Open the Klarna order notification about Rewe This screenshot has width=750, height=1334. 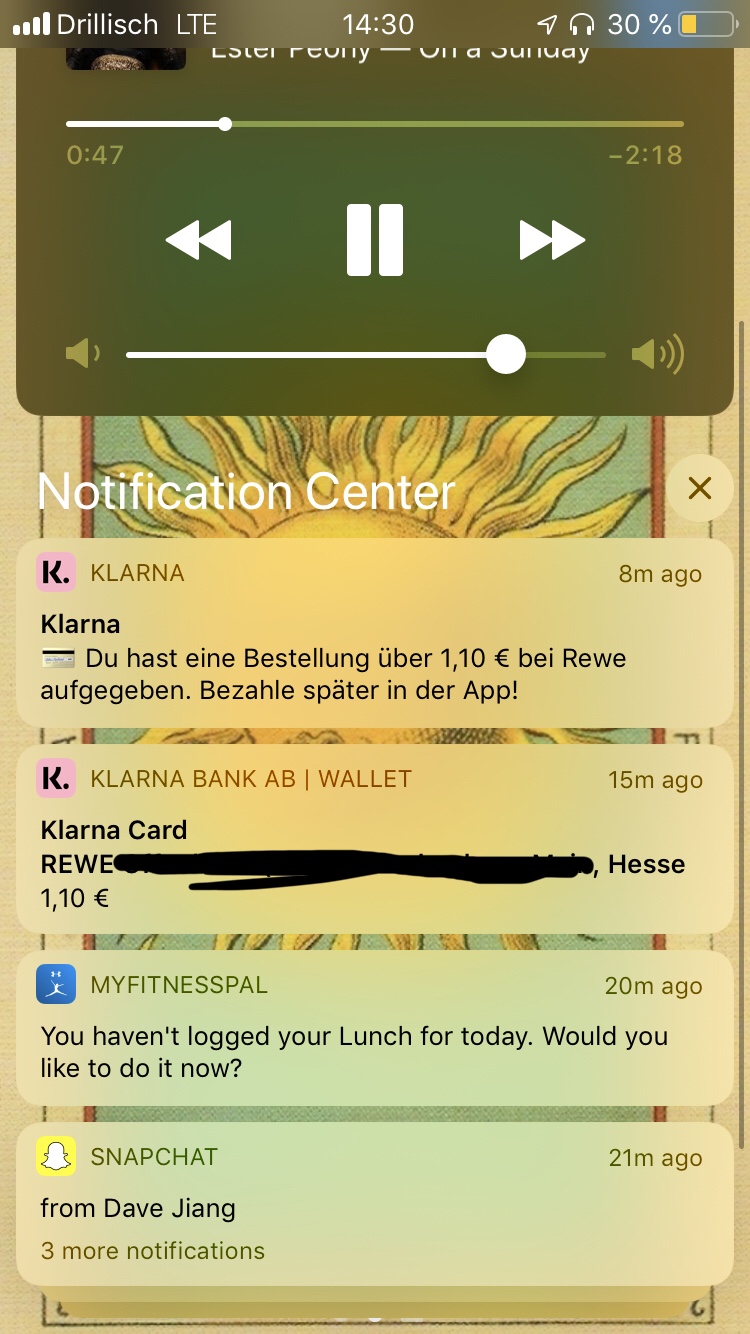click(x=375, y=634)
